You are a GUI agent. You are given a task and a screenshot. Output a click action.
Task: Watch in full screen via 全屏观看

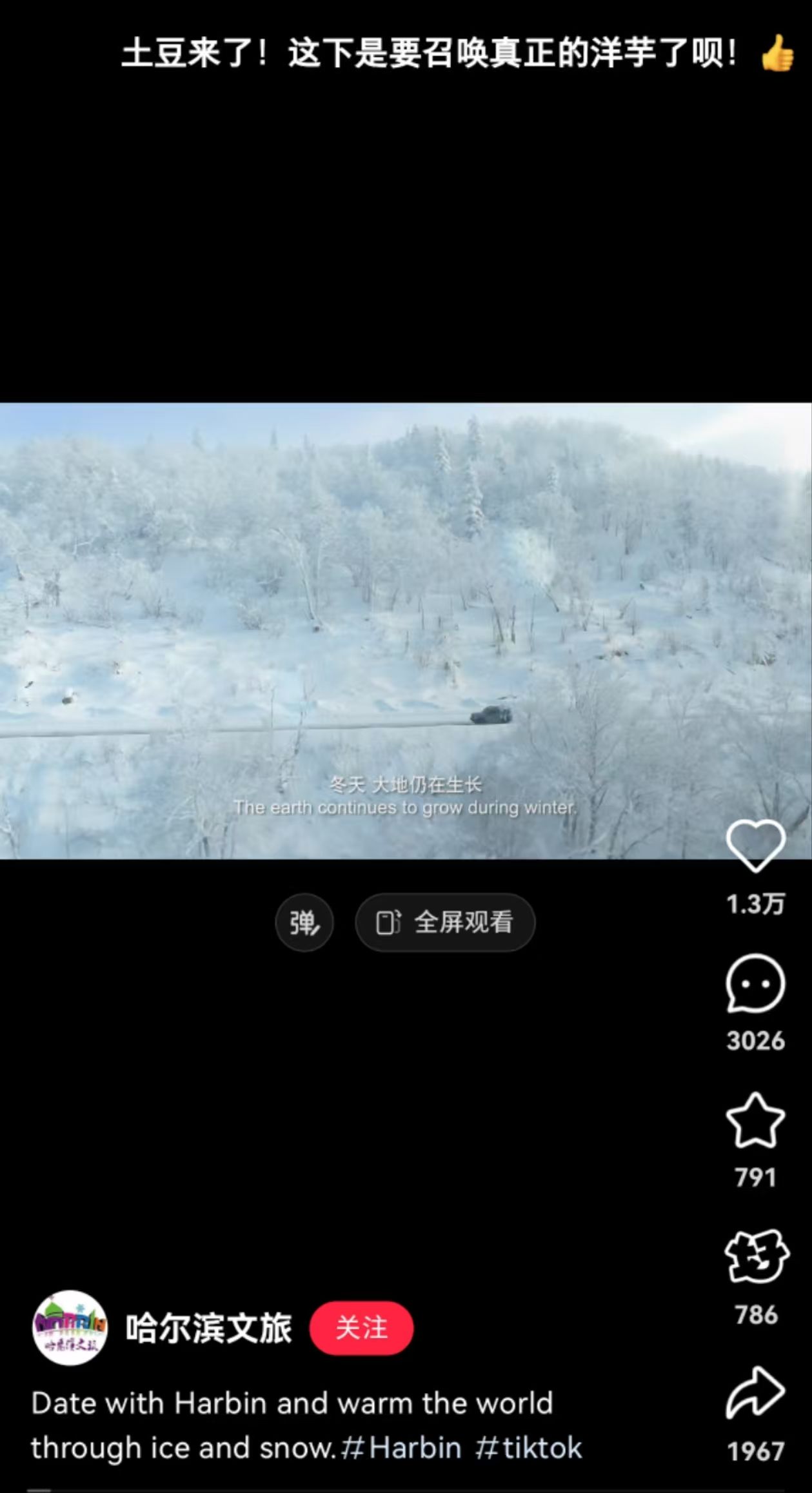tap(445, 922)
